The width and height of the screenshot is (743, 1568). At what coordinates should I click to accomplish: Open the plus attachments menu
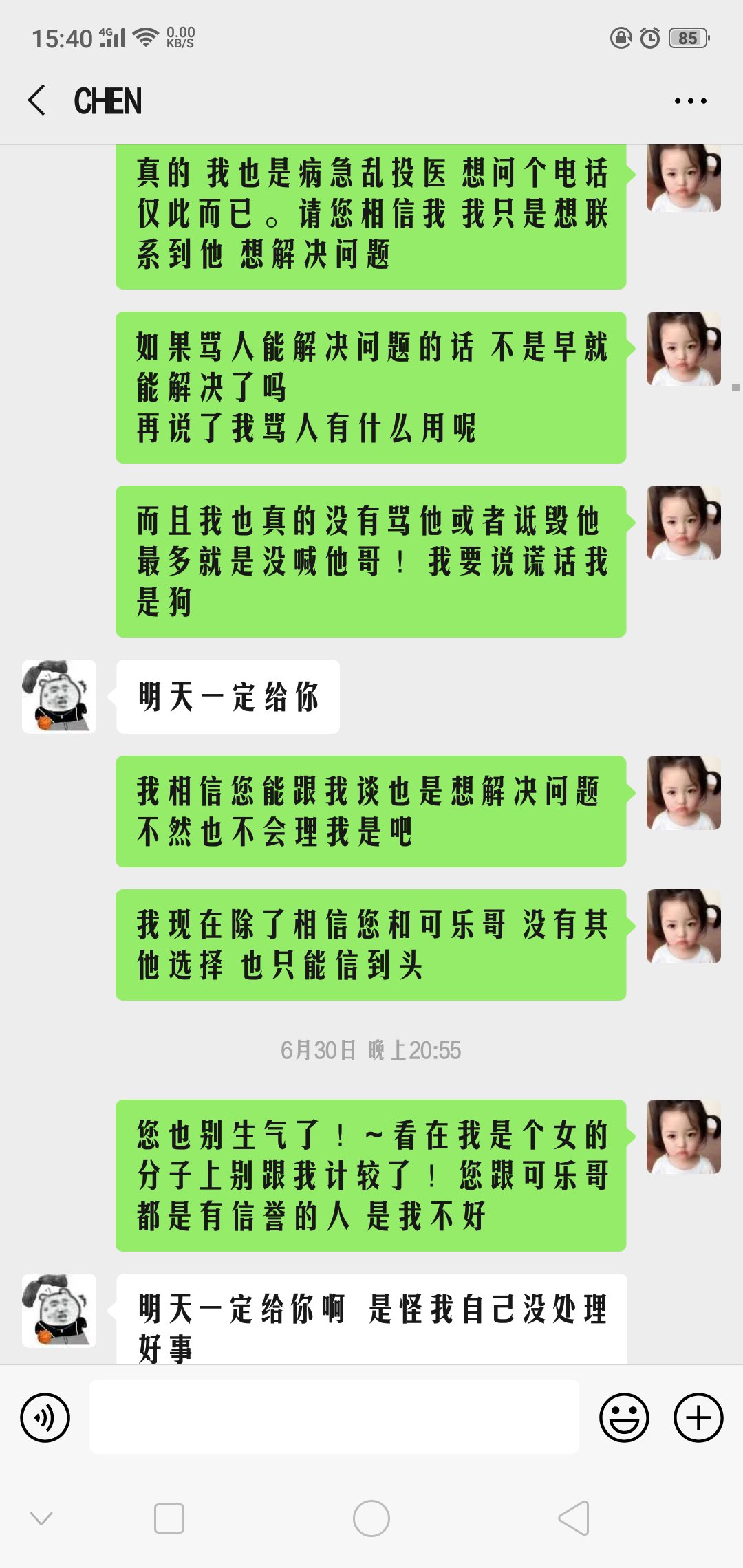click(x=698, y=1417)
